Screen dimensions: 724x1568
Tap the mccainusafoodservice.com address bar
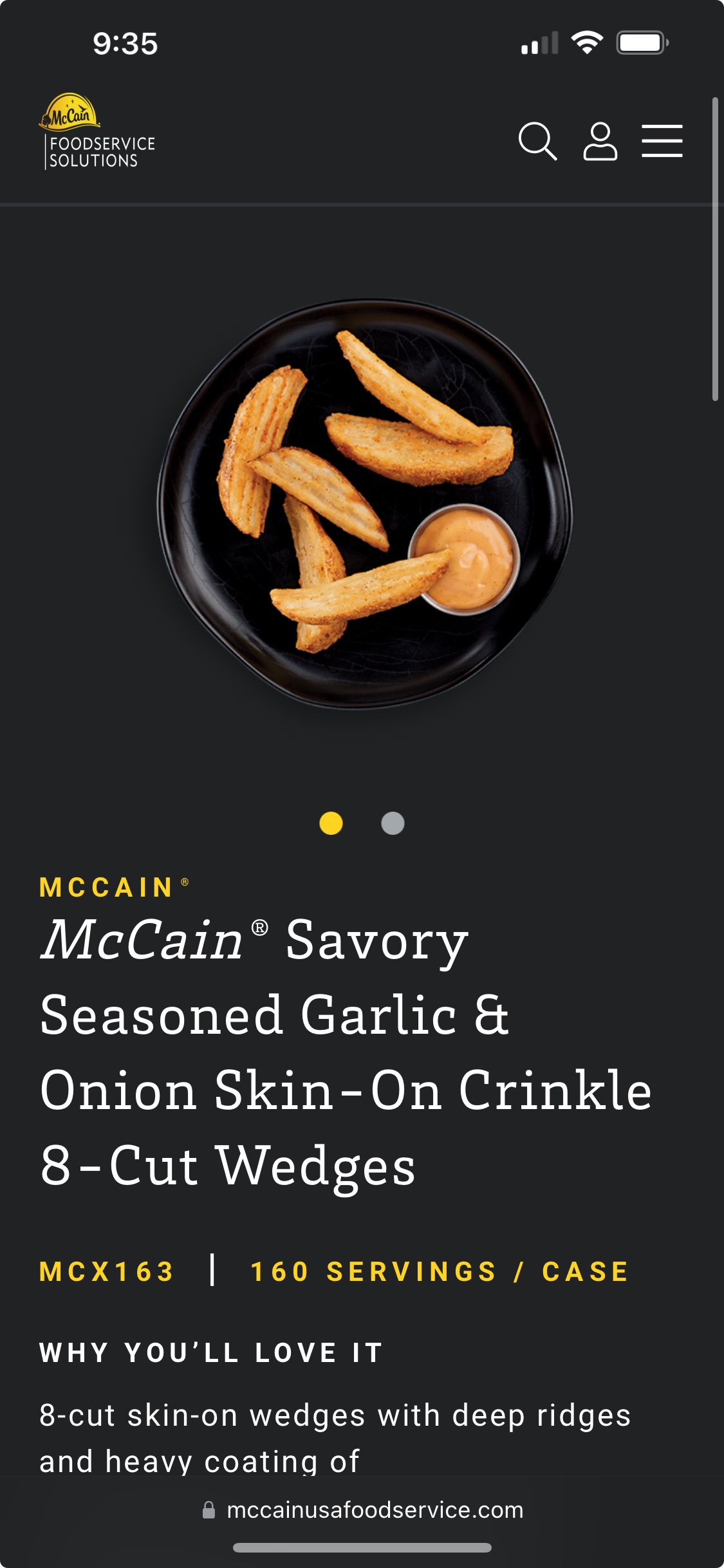tap(362, 1509)
